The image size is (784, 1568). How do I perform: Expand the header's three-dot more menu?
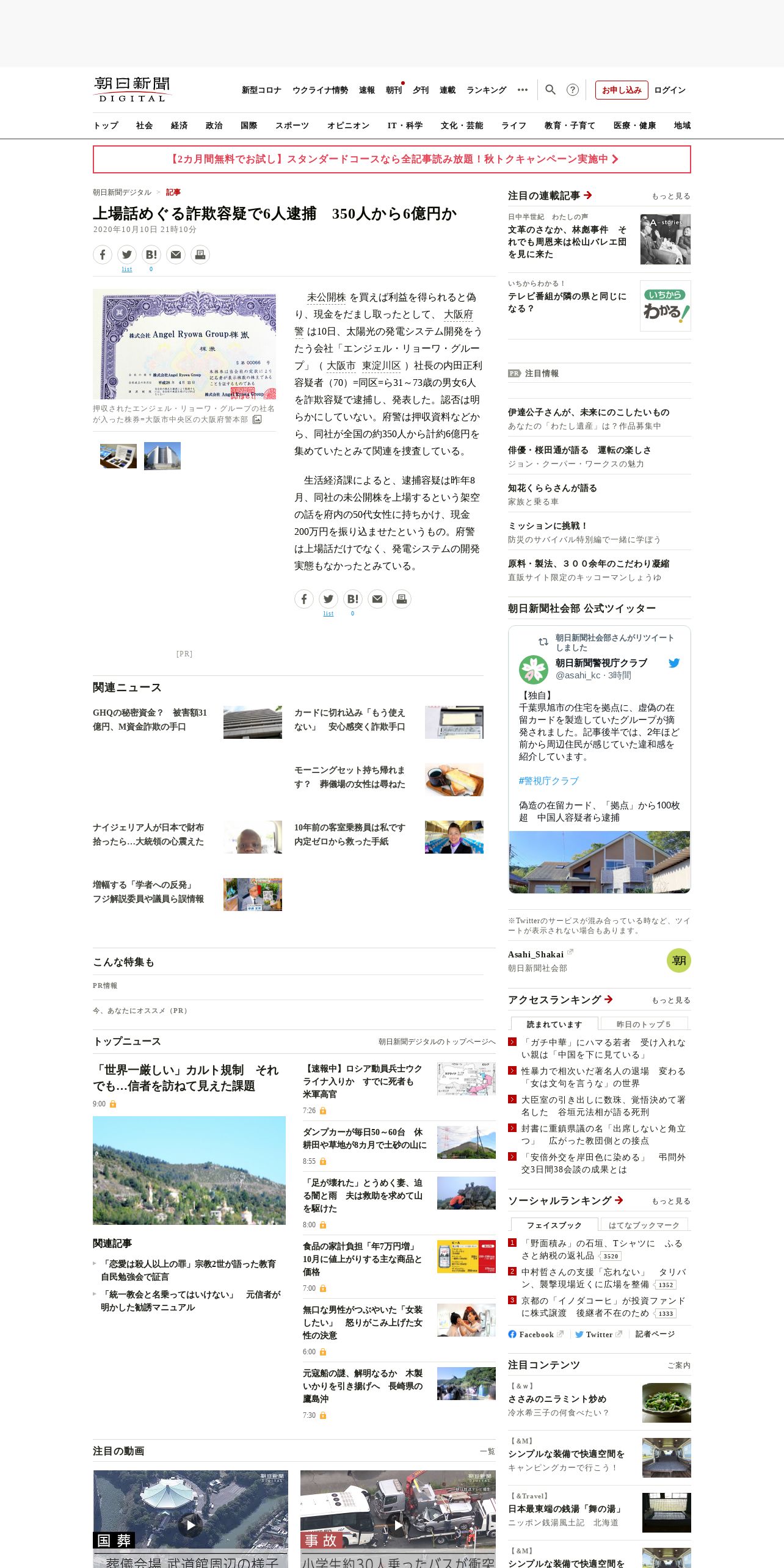pyautogui.click(x=522, y=90)
